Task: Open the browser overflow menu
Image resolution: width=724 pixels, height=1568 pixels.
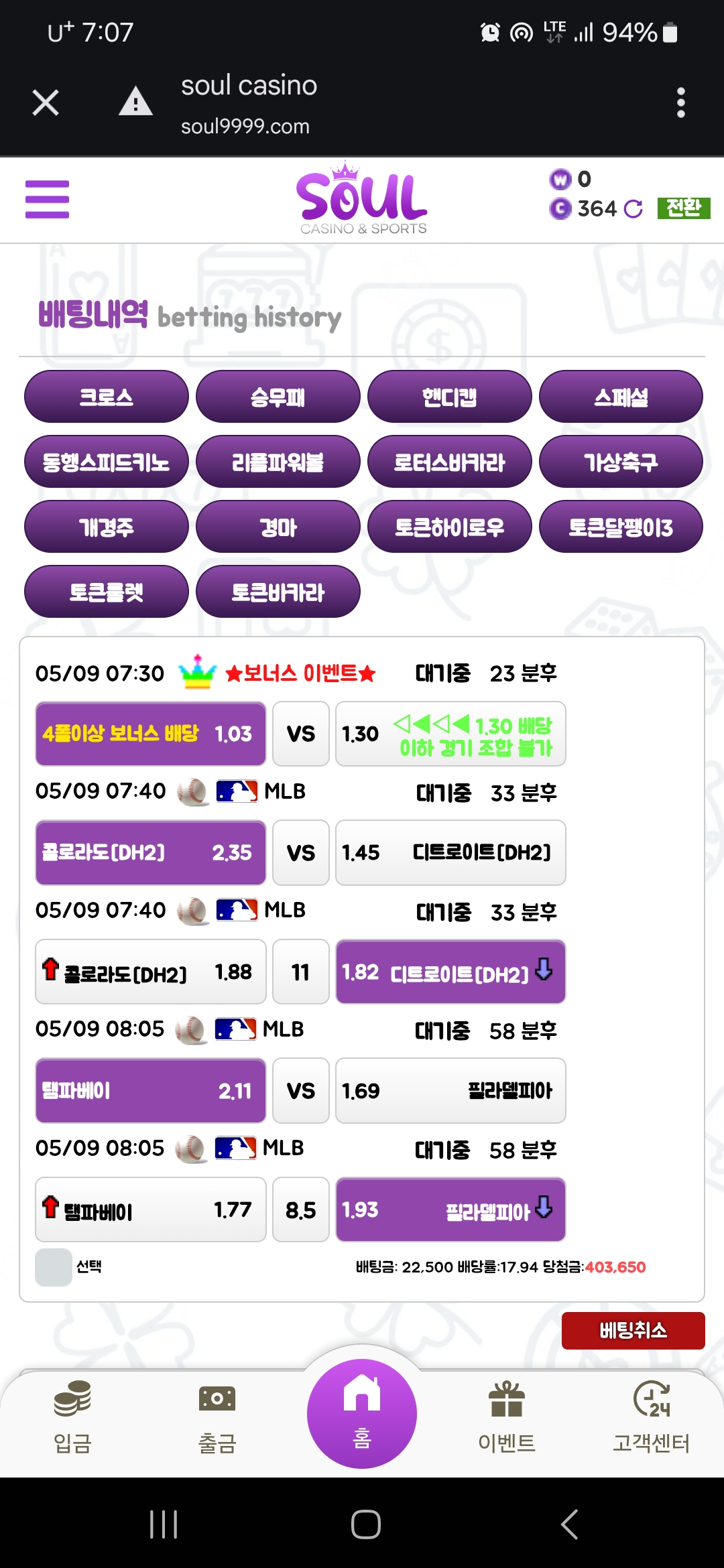Action: [x=680, y=103]
